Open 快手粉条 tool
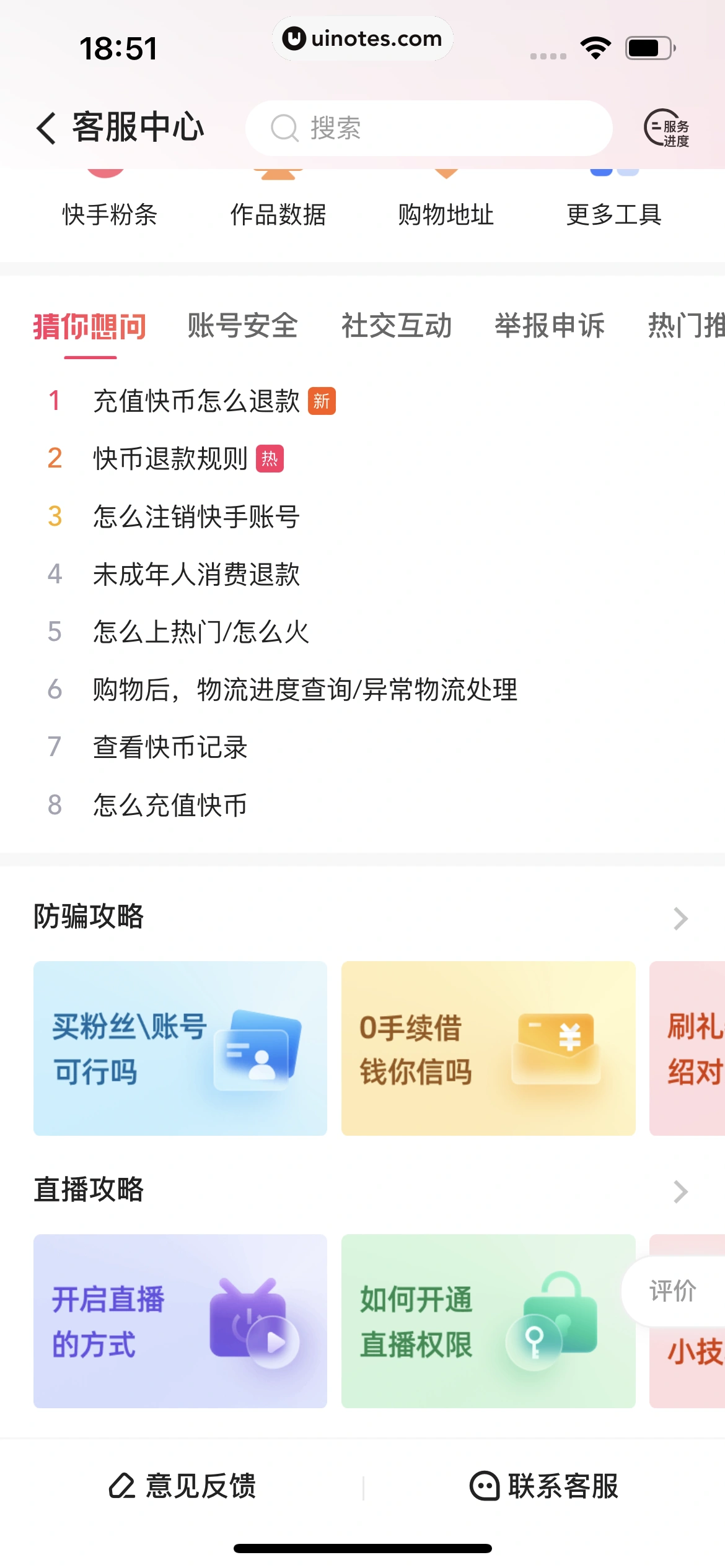 pos(110,204)
